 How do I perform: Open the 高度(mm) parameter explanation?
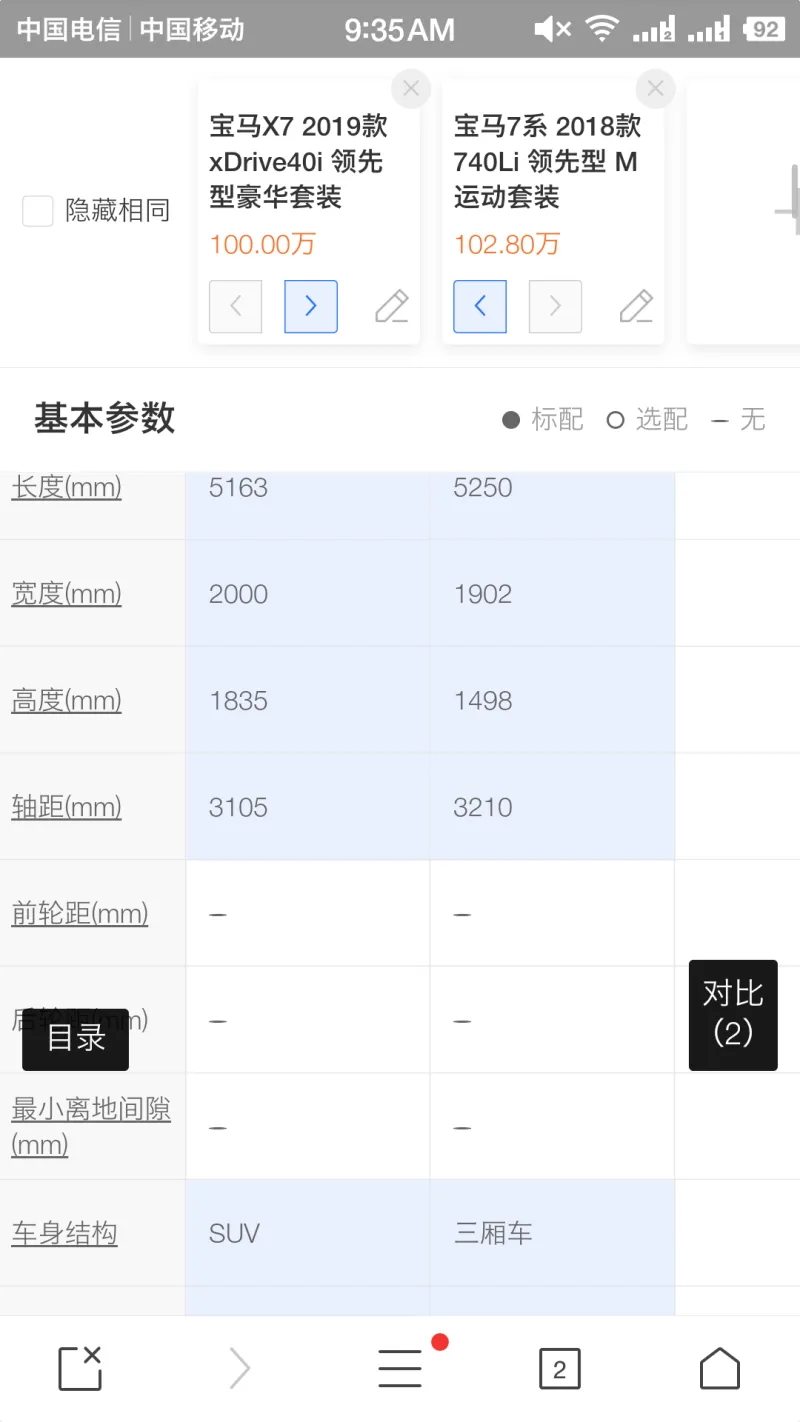tap(66, 701)
